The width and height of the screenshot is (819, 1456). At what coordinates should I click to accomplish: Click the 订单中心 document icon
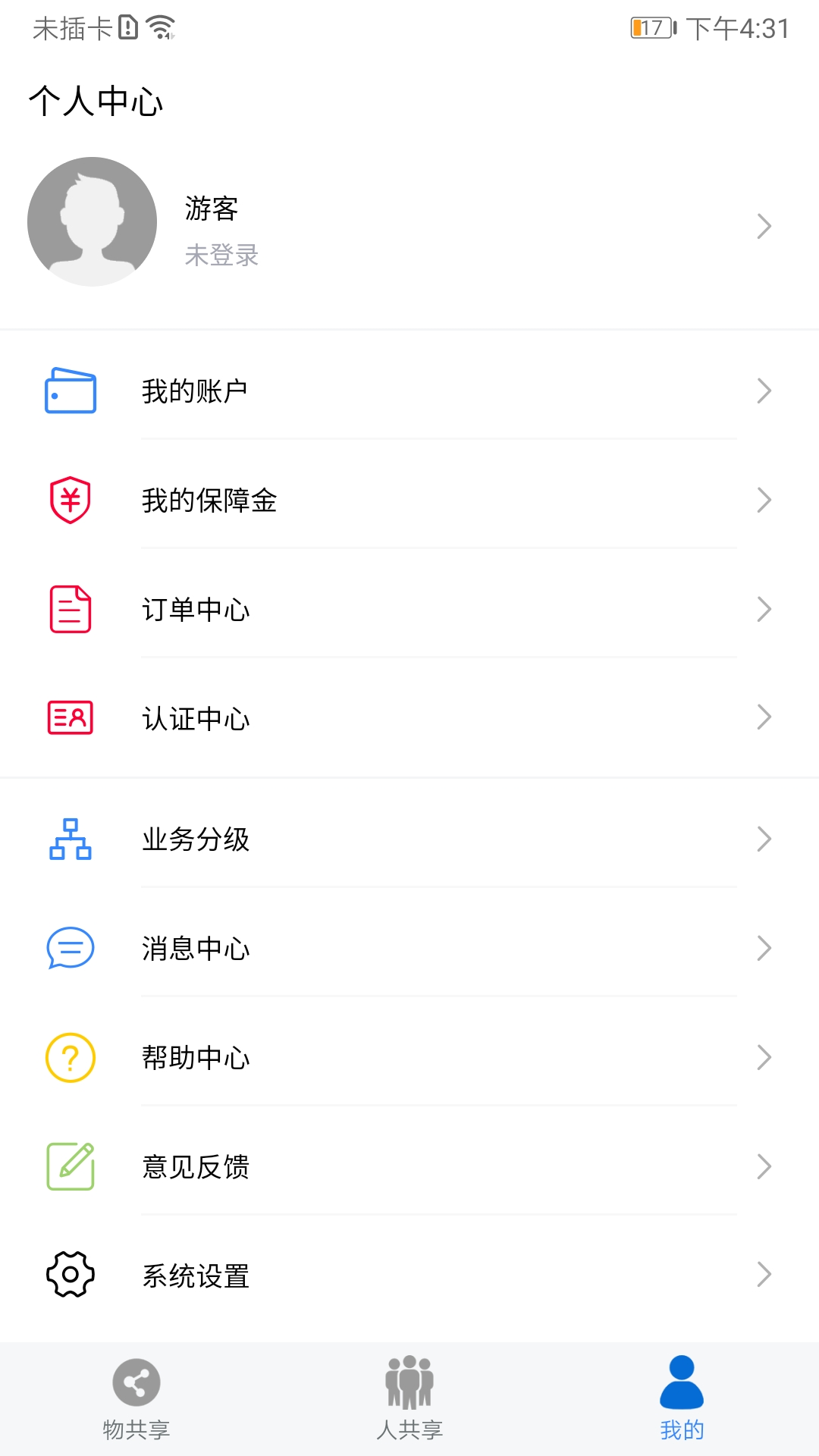pyautogui.click(x=70, y=609)
